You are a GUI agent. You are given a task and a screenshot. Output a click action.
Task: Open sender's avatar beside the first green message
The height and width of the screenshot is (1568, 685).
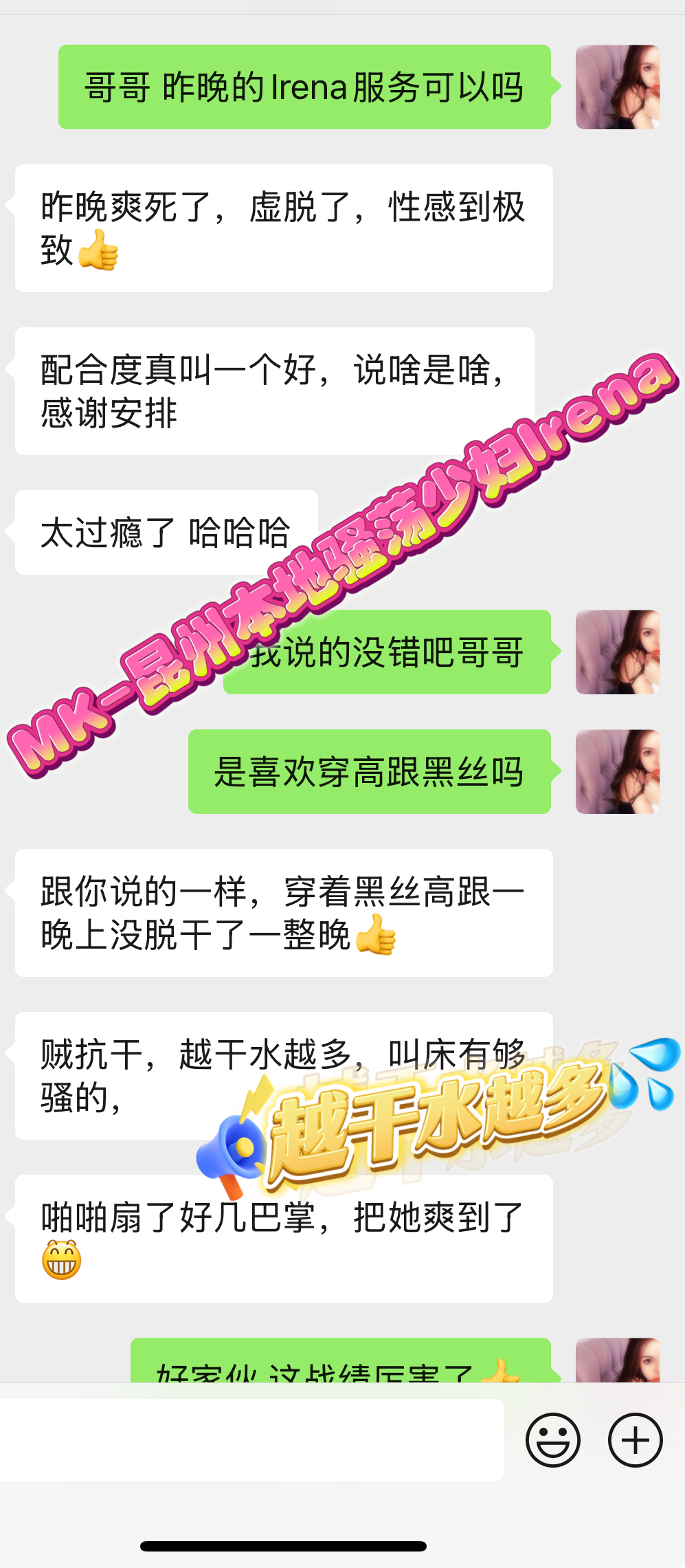pyautogui.click(x=618, y=87)
